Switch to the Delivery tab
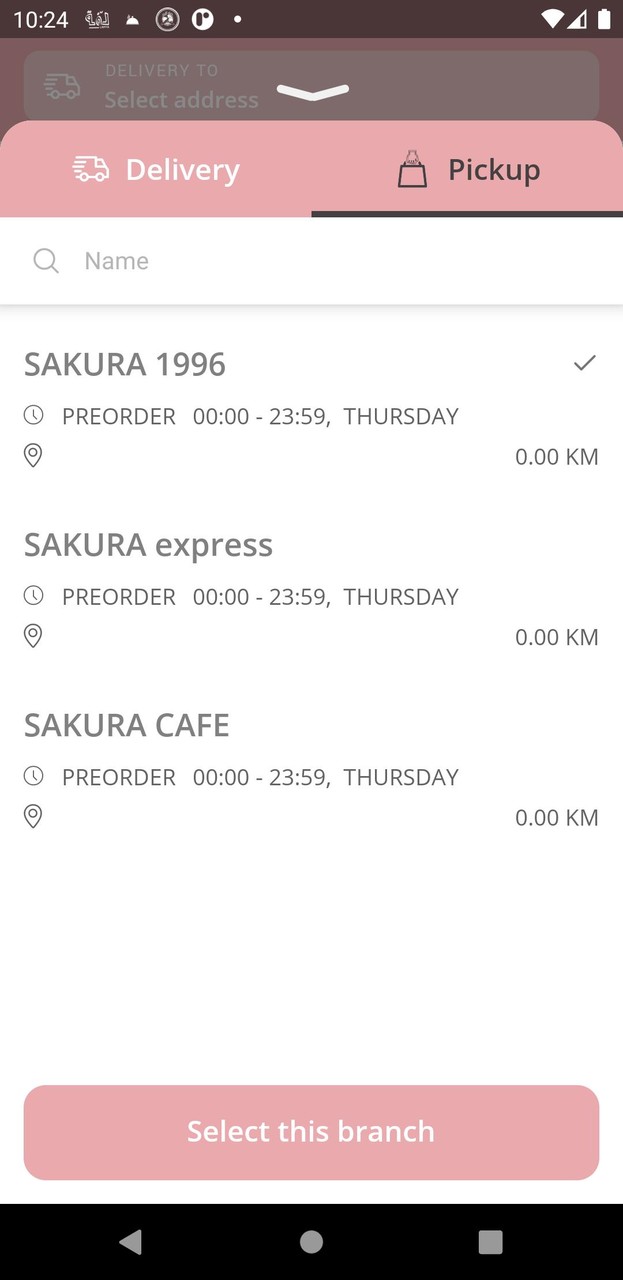Screen dimensions: 623x1280 tap(156, 170)
